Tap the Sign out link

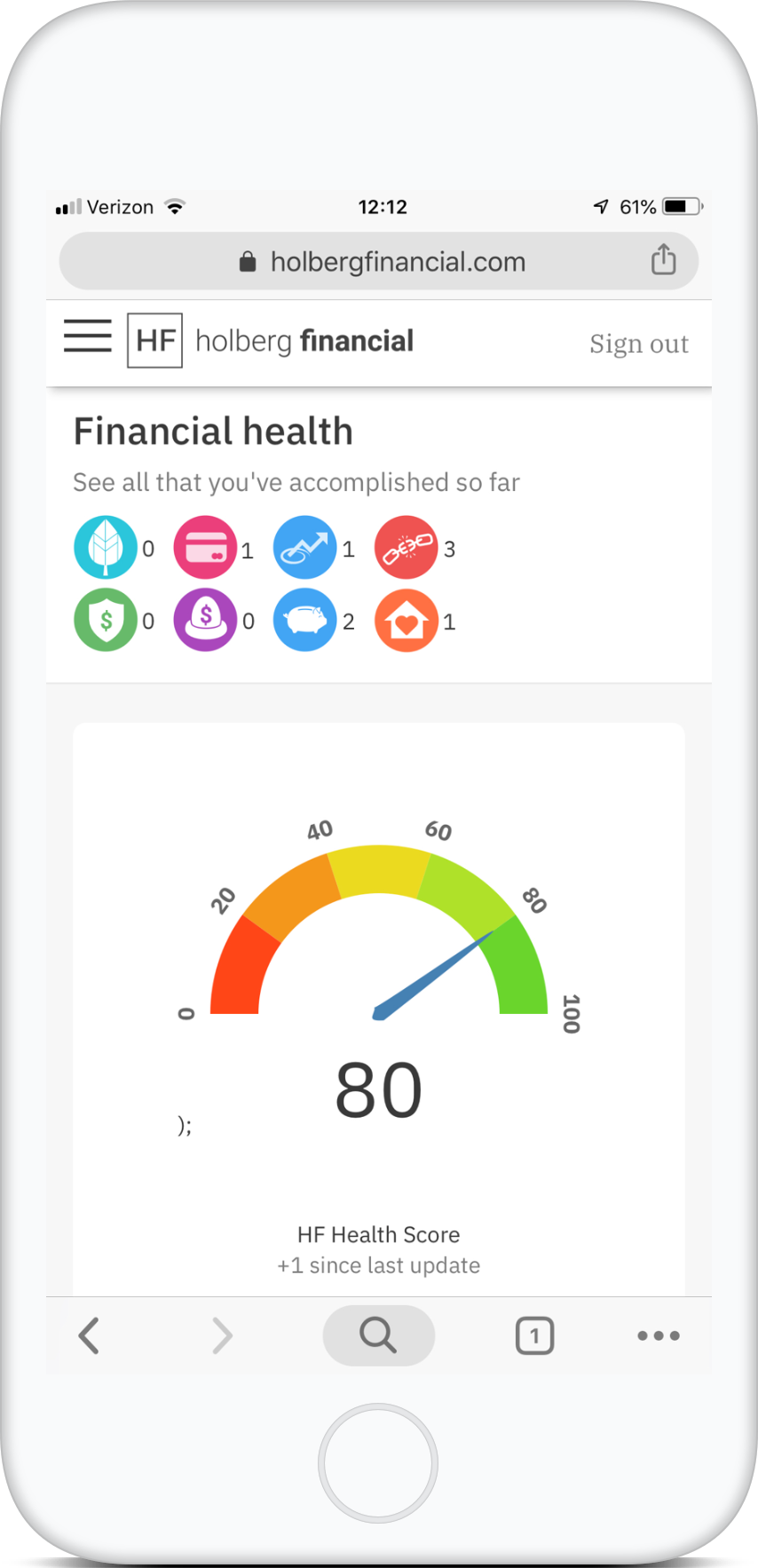[638, 344]
